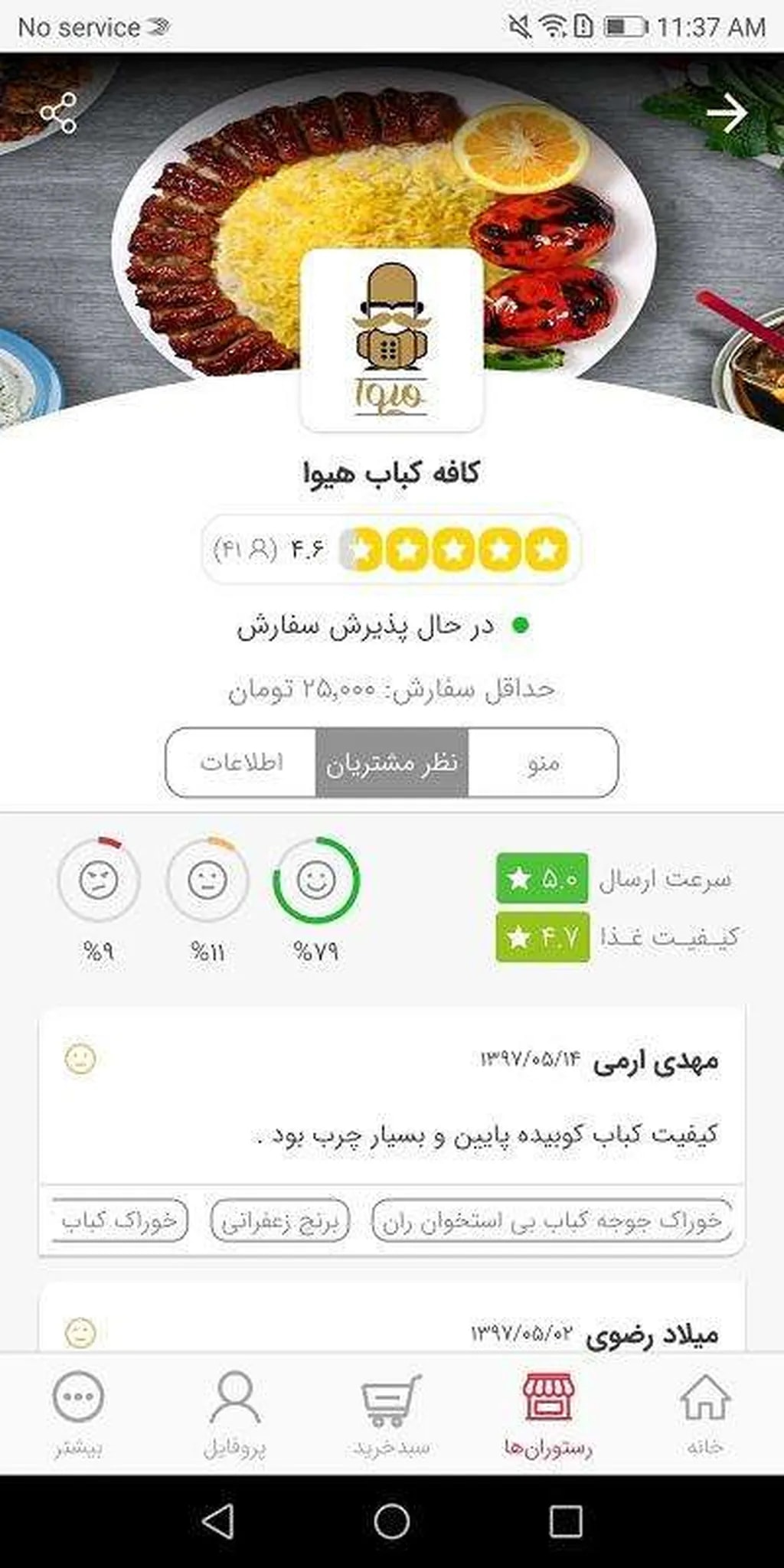The image size is (784, 1568).
Task: Select the نظر مشتریان tab
Action: pos(392,763)
